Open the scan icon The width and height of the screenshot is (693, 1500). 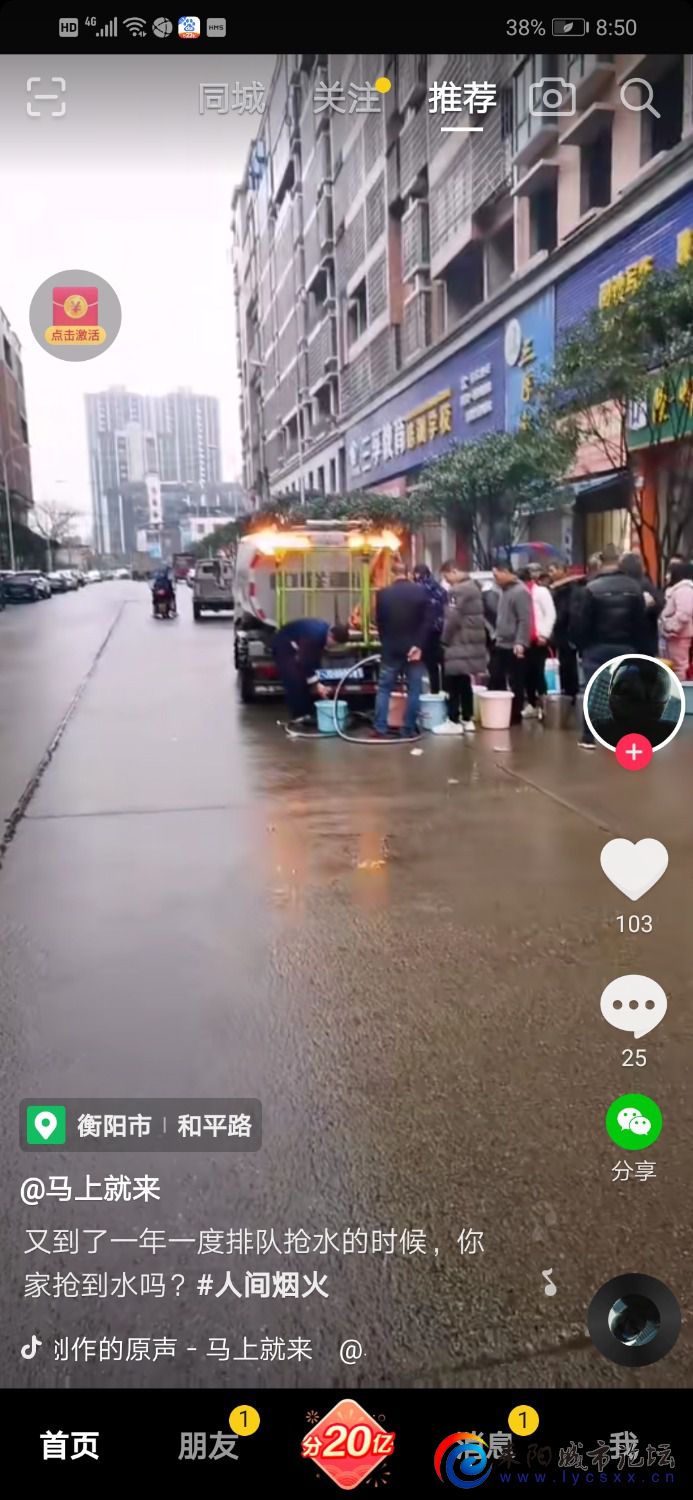pos(46,97)
